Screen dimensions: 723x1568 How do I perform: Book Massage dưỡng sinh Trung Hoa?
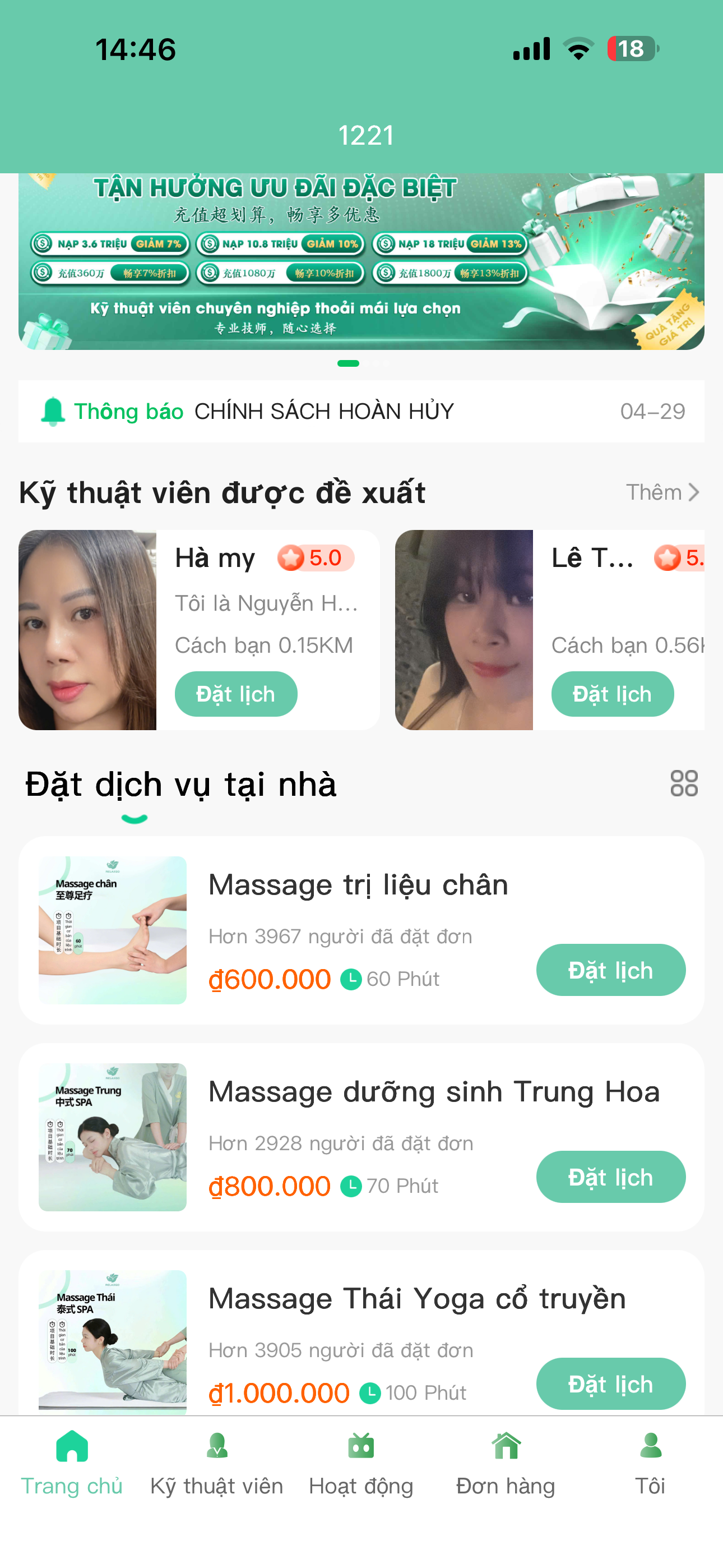(x=610, y=1177)
